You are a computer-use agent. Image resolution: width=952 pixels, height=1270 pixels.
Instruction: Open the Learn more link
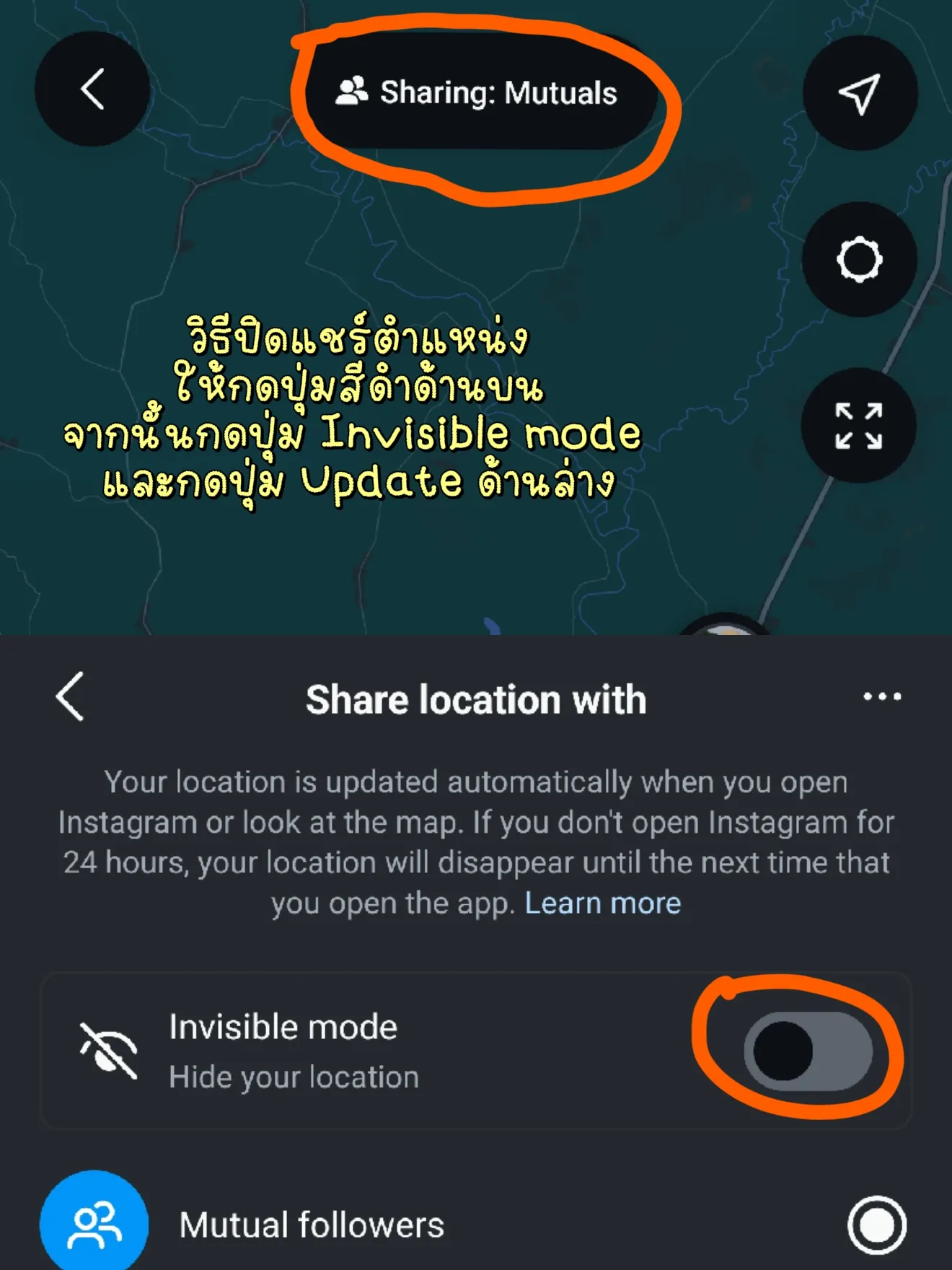tap(603, 902)
